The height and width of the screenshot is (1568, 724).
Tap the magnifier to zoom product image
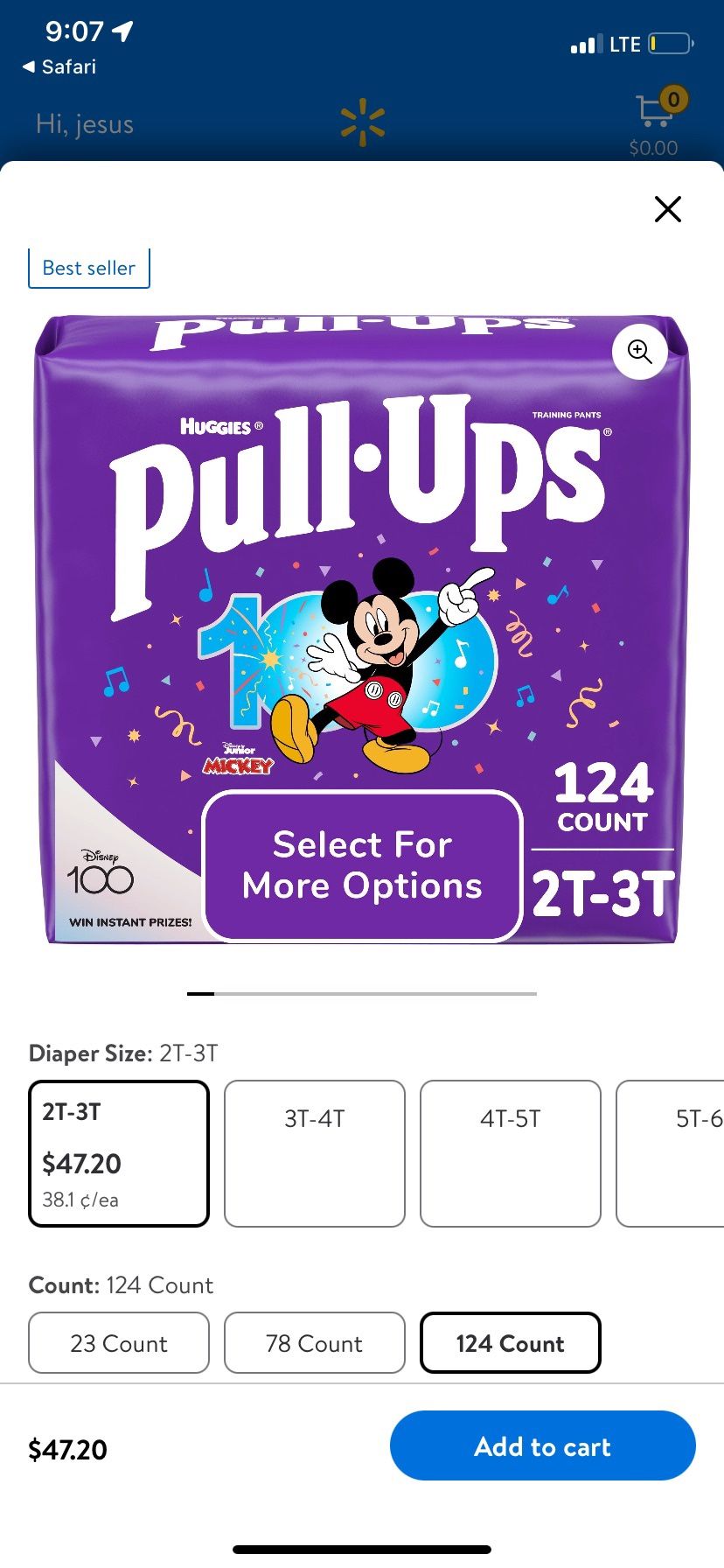[x=639, y=353]
